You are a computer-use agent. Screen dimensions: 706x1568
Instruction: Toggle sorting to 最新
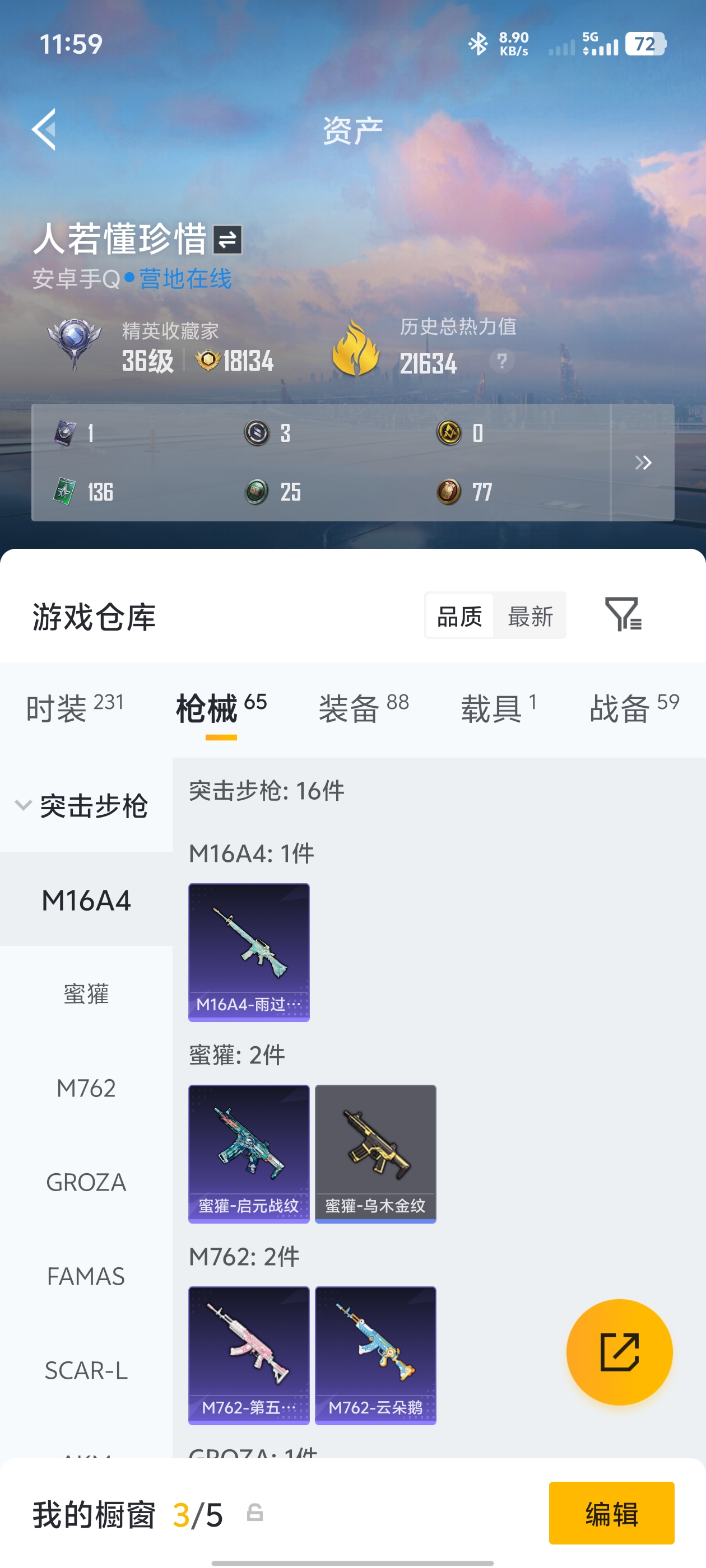click(x=531, y=616)
